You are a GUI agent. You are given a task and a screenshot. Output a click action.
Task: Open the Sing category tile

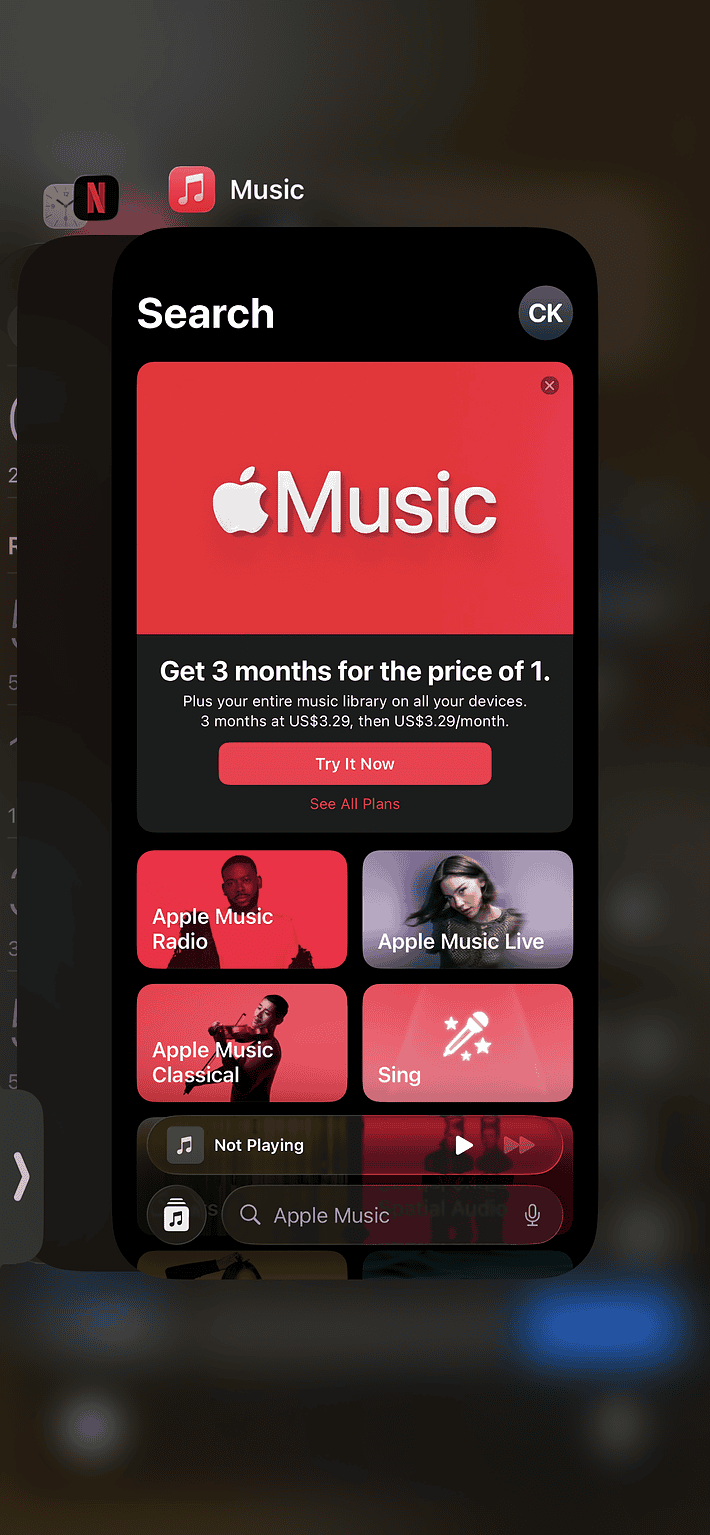(x=467, y=1042)
